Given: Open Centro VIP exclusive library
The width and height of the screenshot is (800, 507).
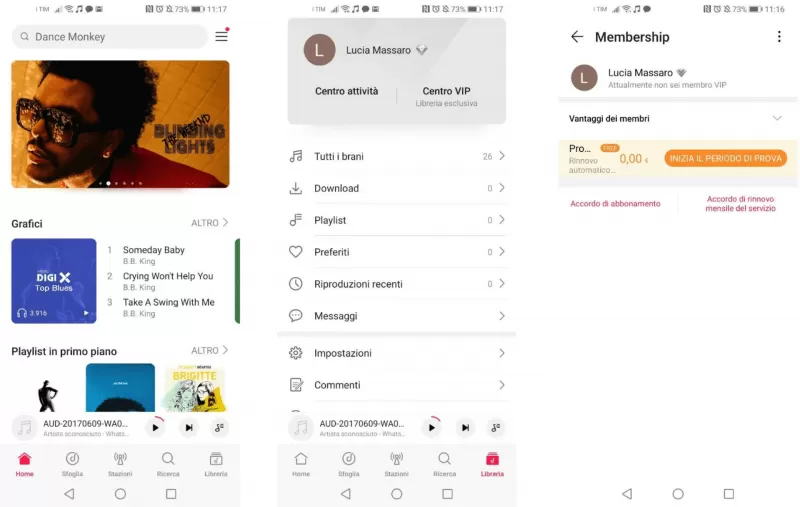Looking at the screenshot, I should pyautogui.click(x=446, y=96).
